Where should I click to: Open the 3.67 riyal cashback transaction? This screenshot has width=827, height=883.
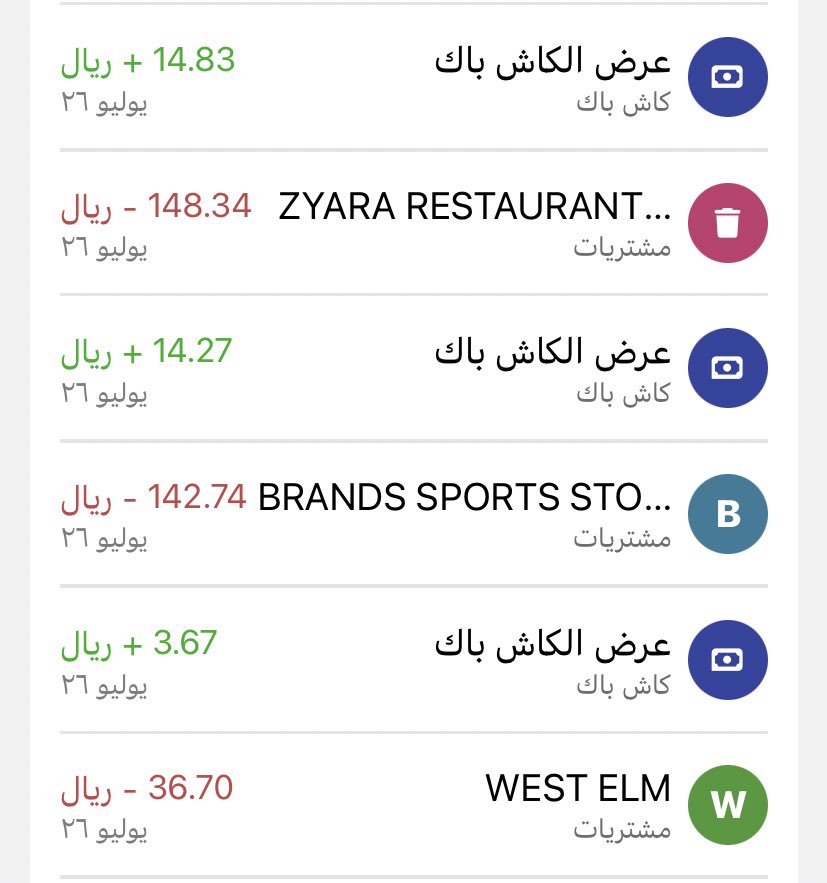[x=413, y=660]
